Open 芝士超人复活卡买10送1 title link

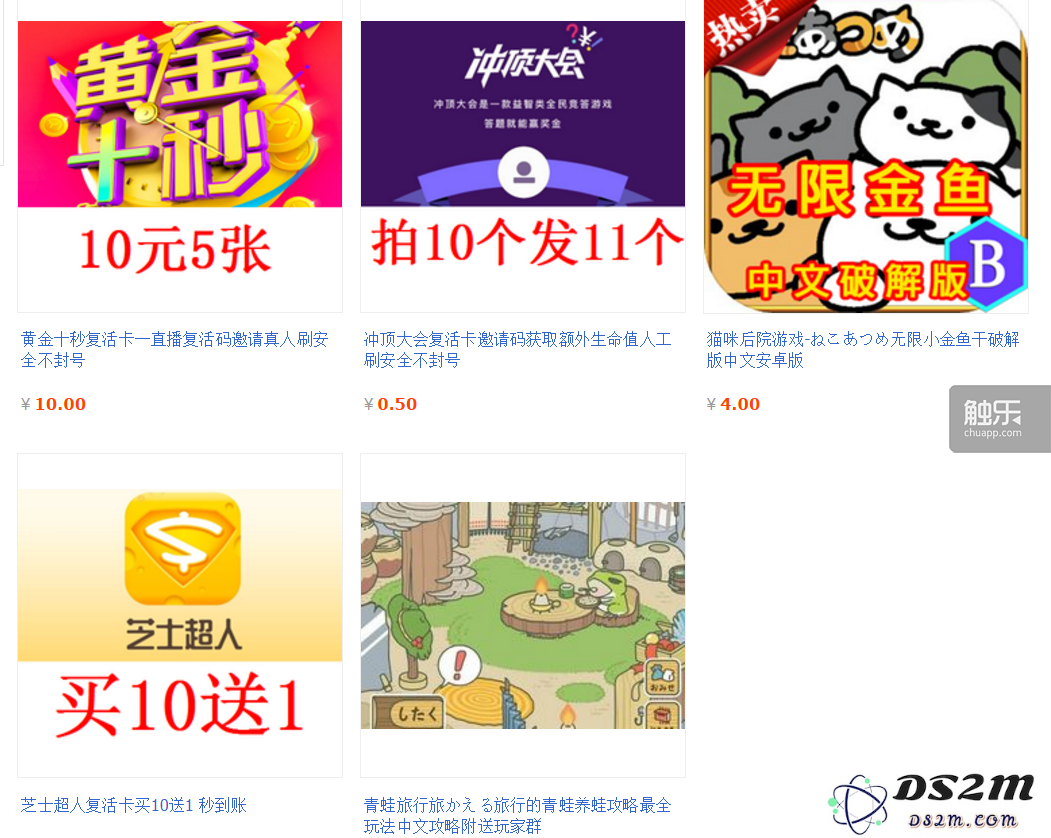point(133,805)
